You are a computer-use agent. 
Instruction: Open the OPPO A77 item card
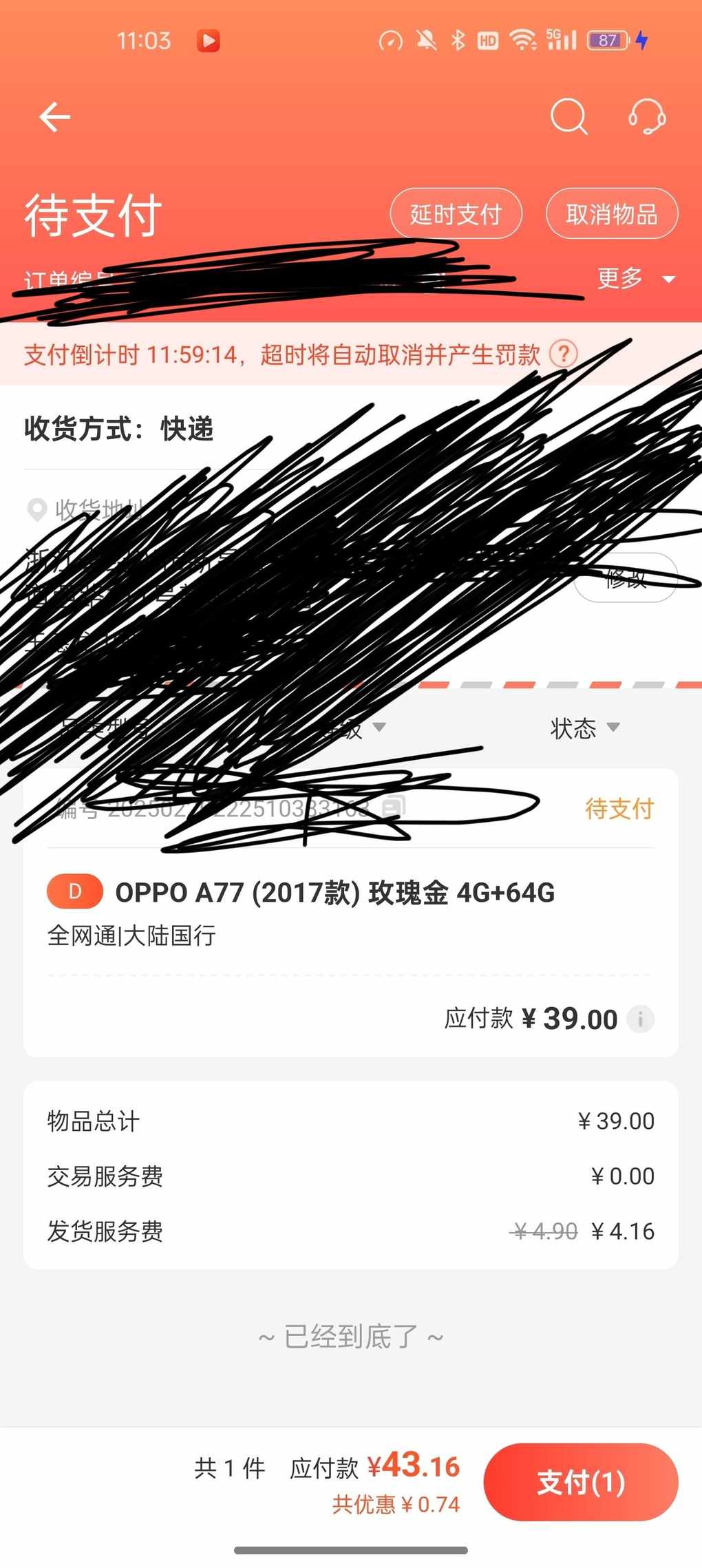(x=350, y=913)
